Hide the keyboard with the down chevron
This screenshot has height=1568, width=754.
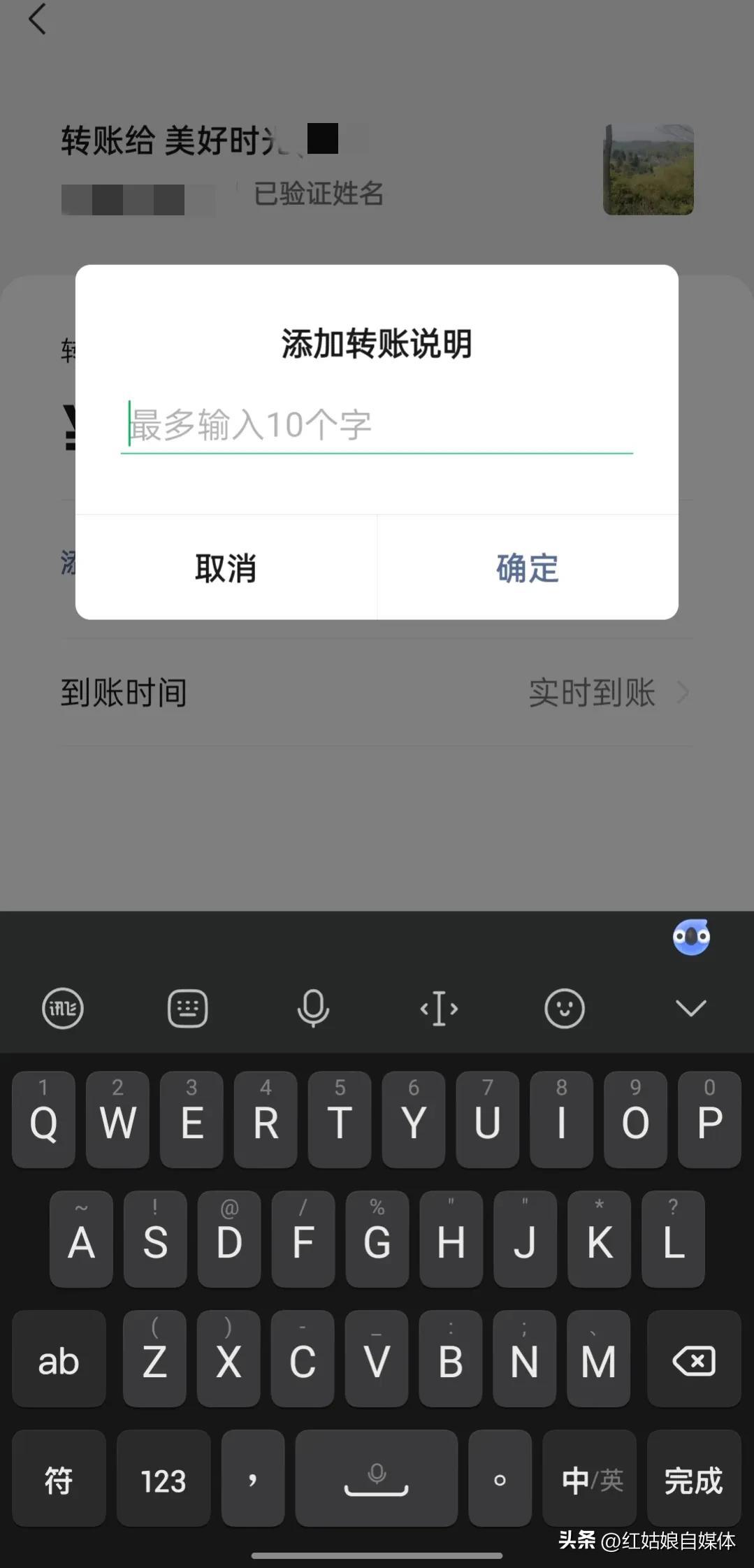click(x=690, y=1008)
